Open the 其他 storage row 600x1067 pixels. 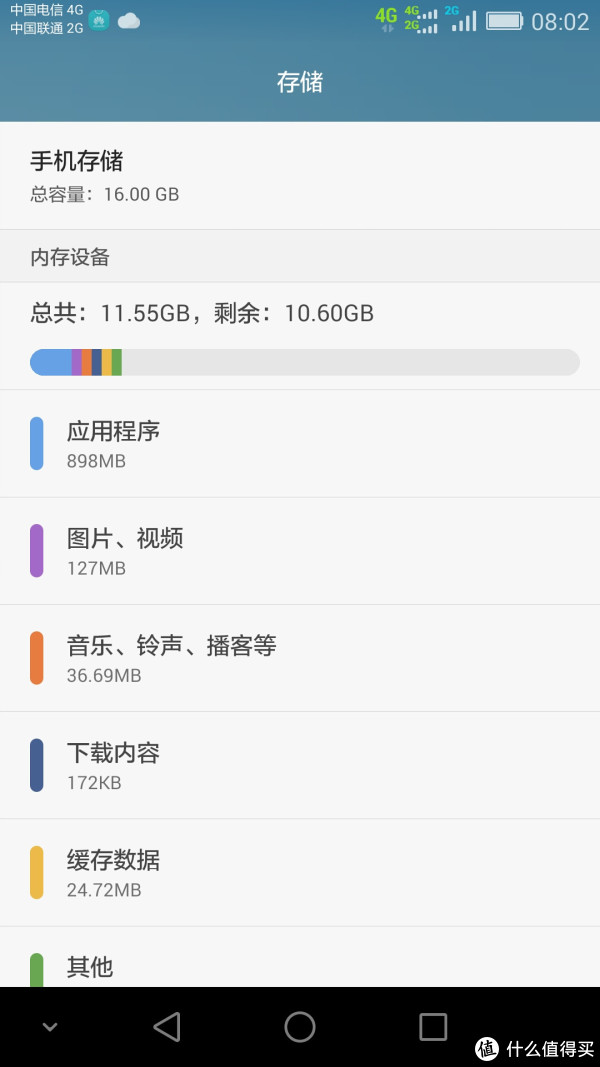pos(300,957)
